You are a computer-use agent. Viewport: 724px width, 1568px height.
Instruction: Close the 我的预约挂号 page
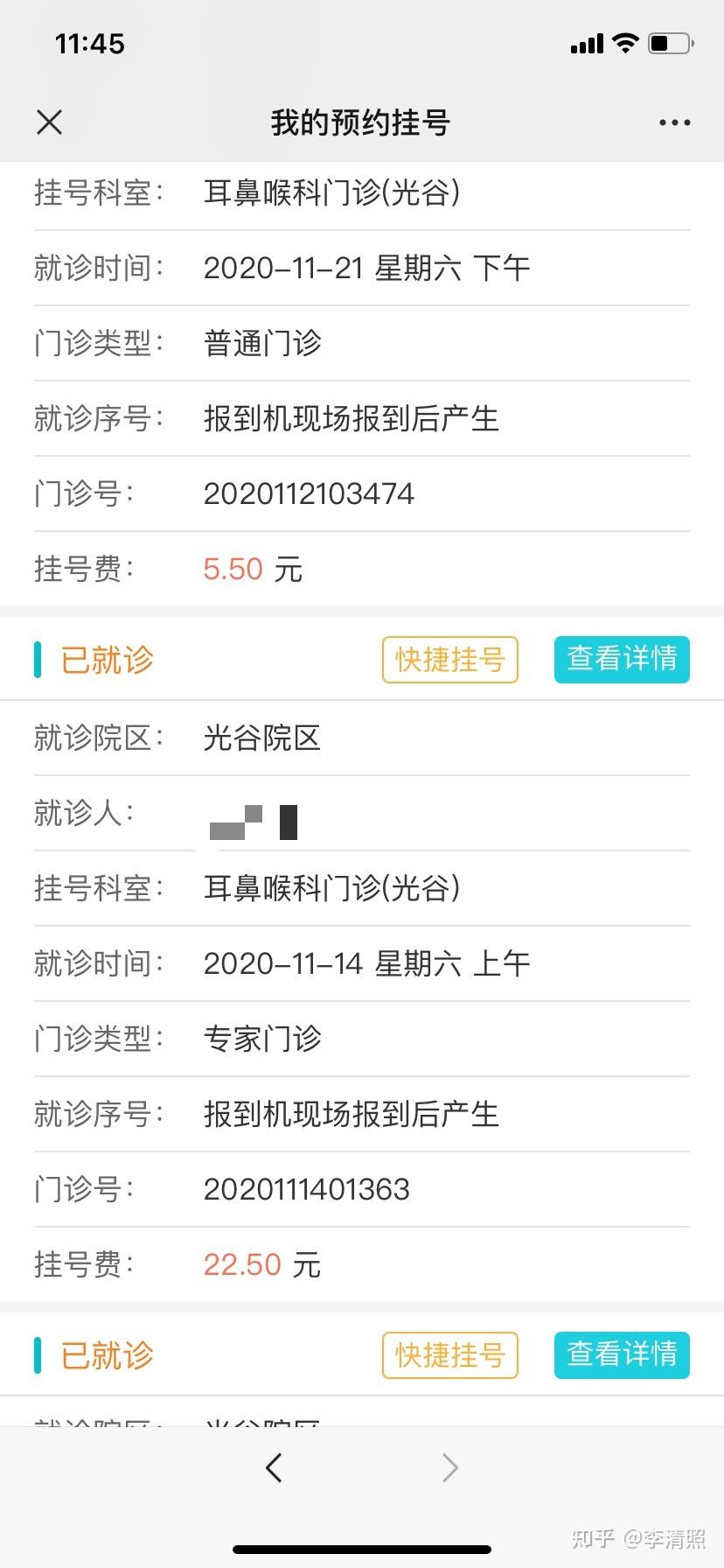(x=50, y=122)
